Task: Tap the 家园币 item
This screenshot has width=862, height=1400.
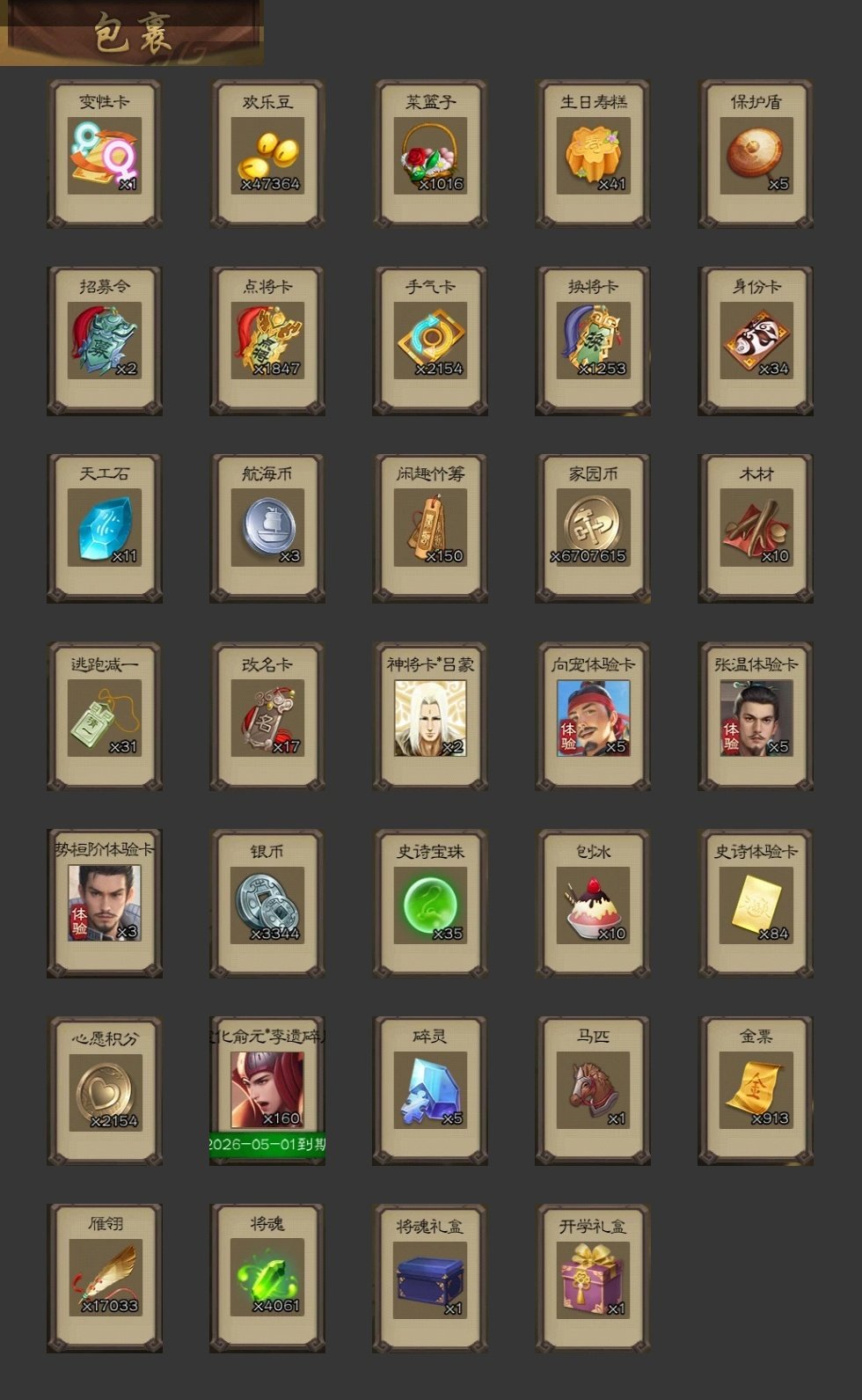Action: (593, 528)
